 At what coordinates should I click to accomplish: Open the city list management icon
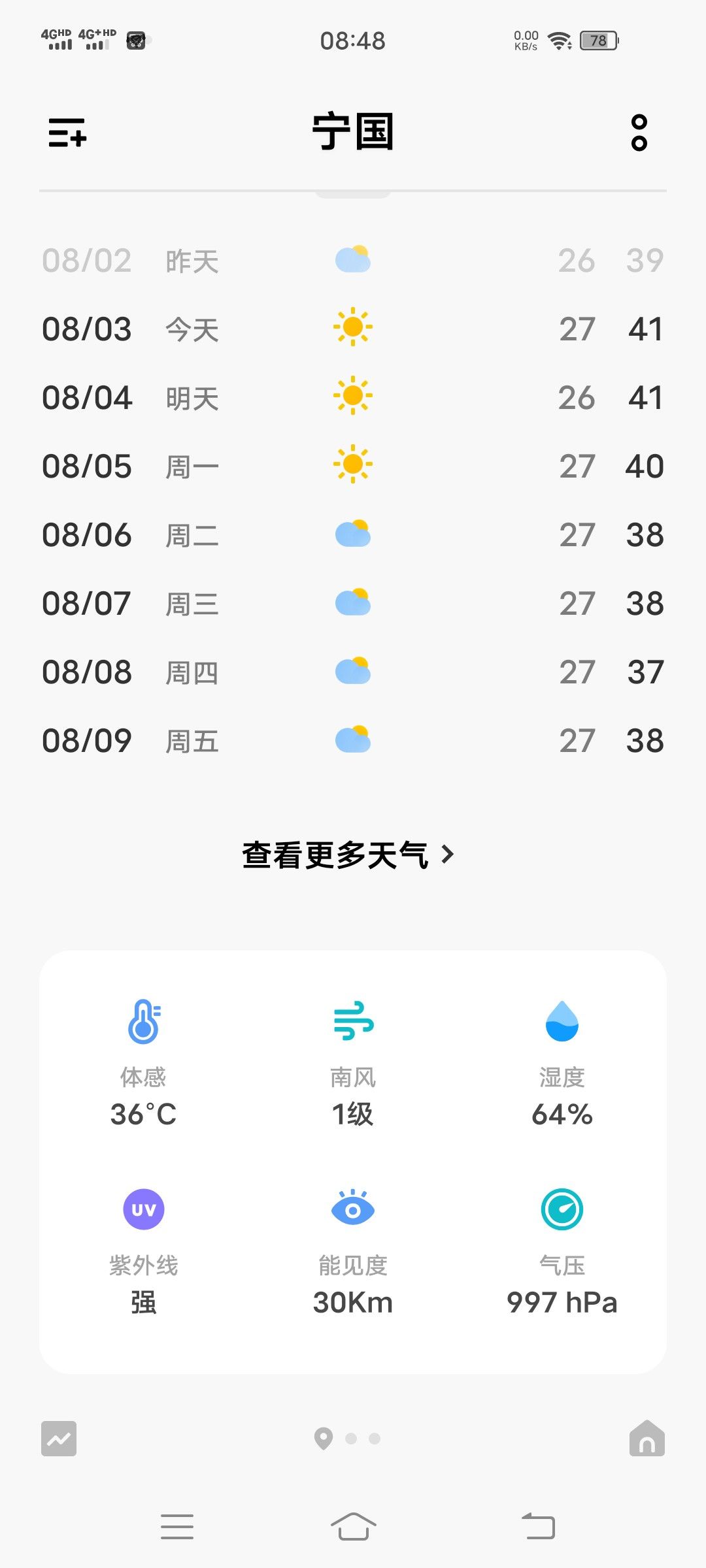tap(67, 133)
